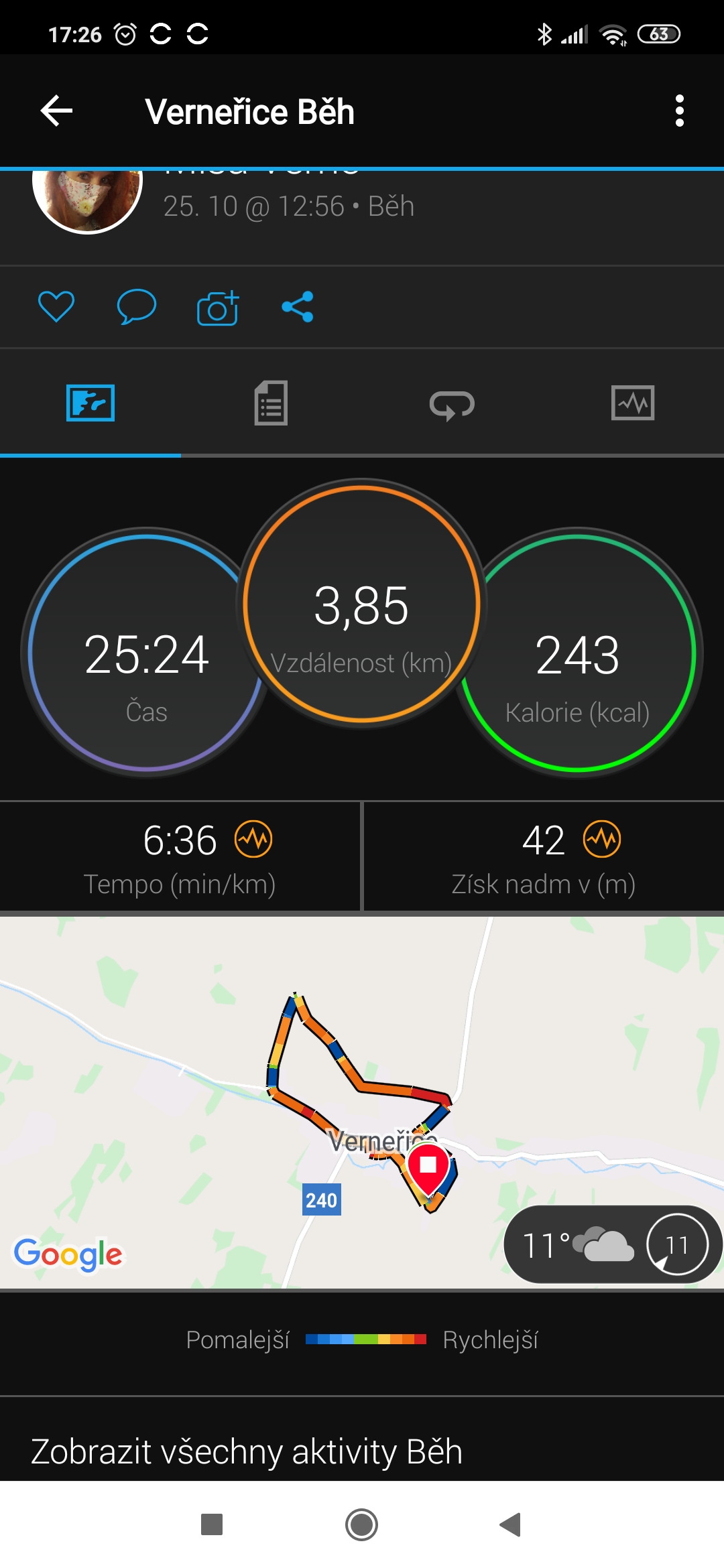Image resolution: width=724 pixels, height=1568 pixels.
Task: Add a photo with the camera icon
Action: tap(218, 308)
